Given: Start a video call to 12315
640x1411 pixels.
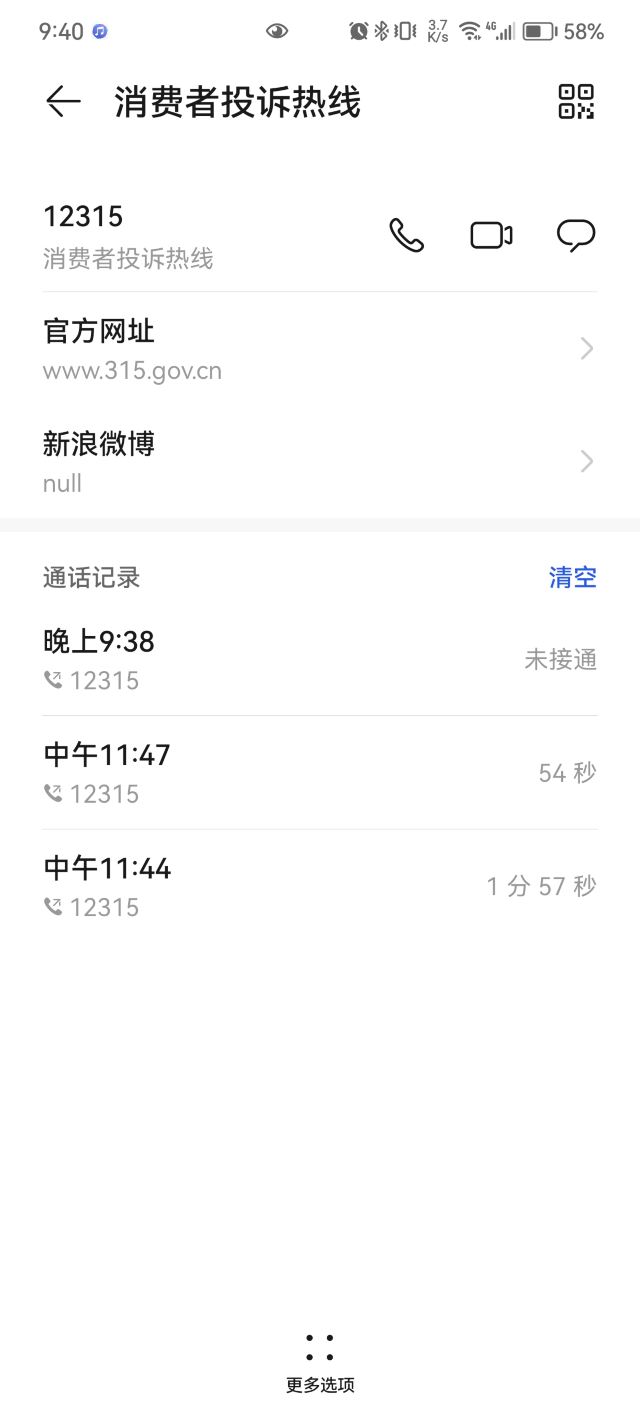Looking at the screenshot, I should [x=491, y=235].
